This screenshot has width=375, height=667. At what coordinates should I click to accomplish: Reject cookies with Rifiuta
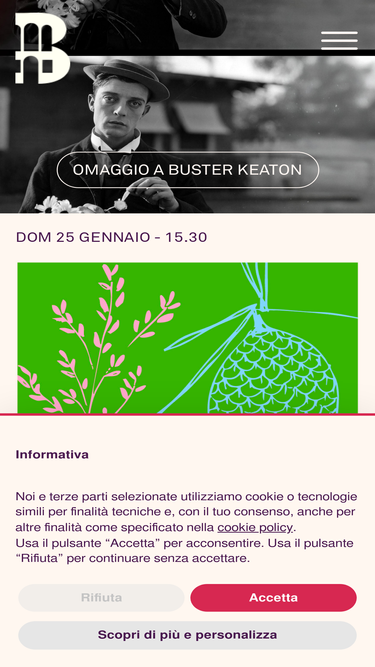point(101,598)
